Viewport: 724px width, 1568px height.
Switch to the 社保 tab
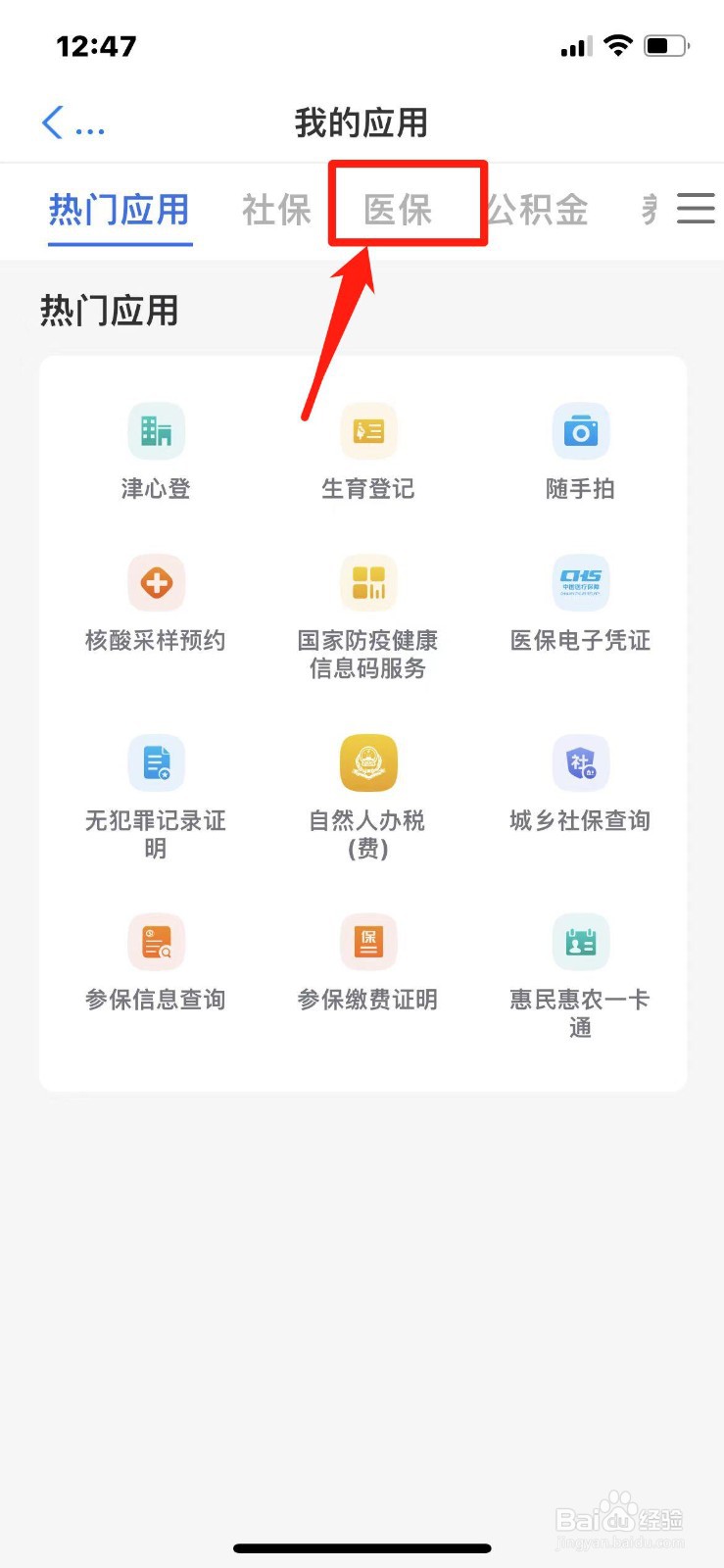276,210
